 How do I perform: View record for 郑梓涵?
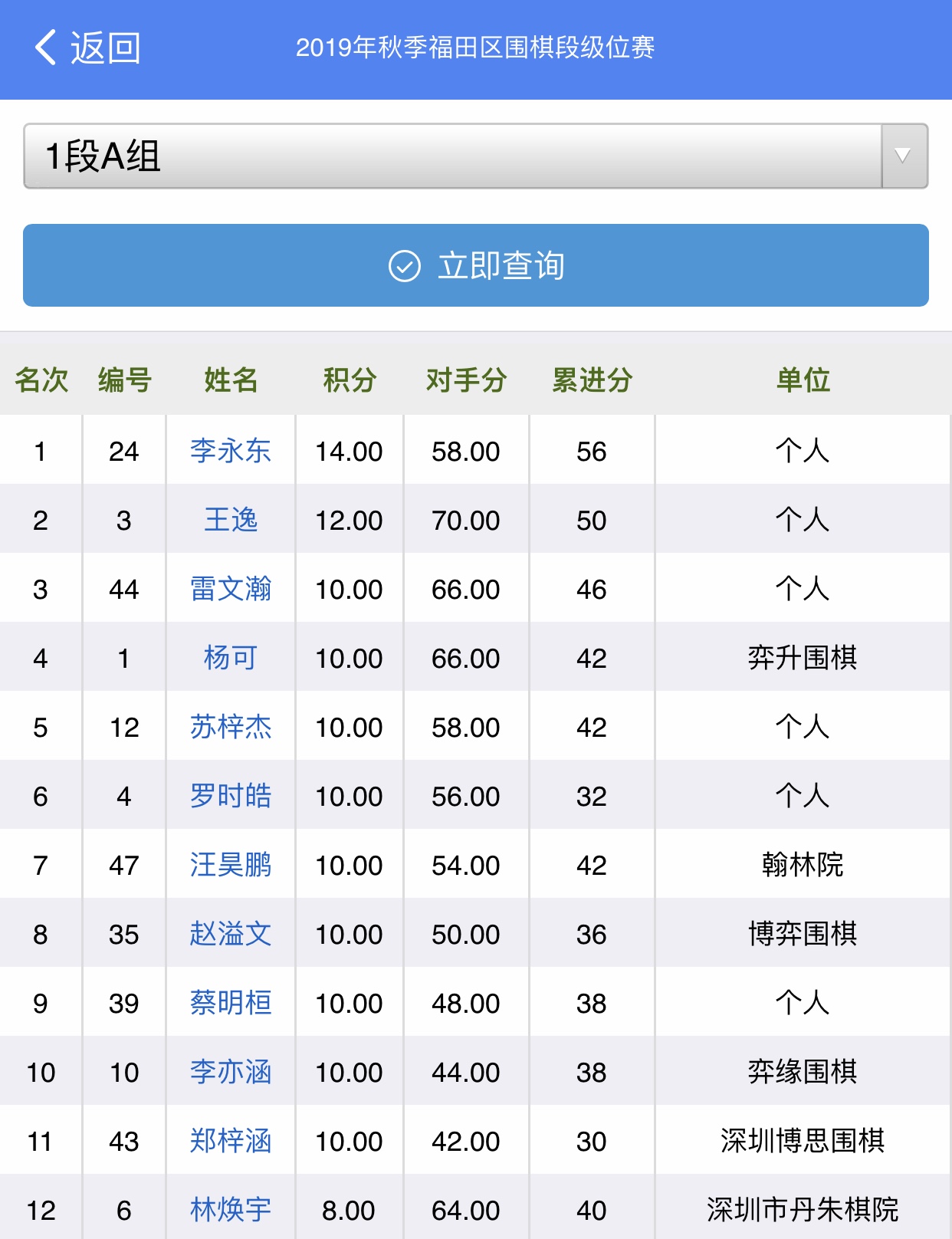pos(231,1141)
